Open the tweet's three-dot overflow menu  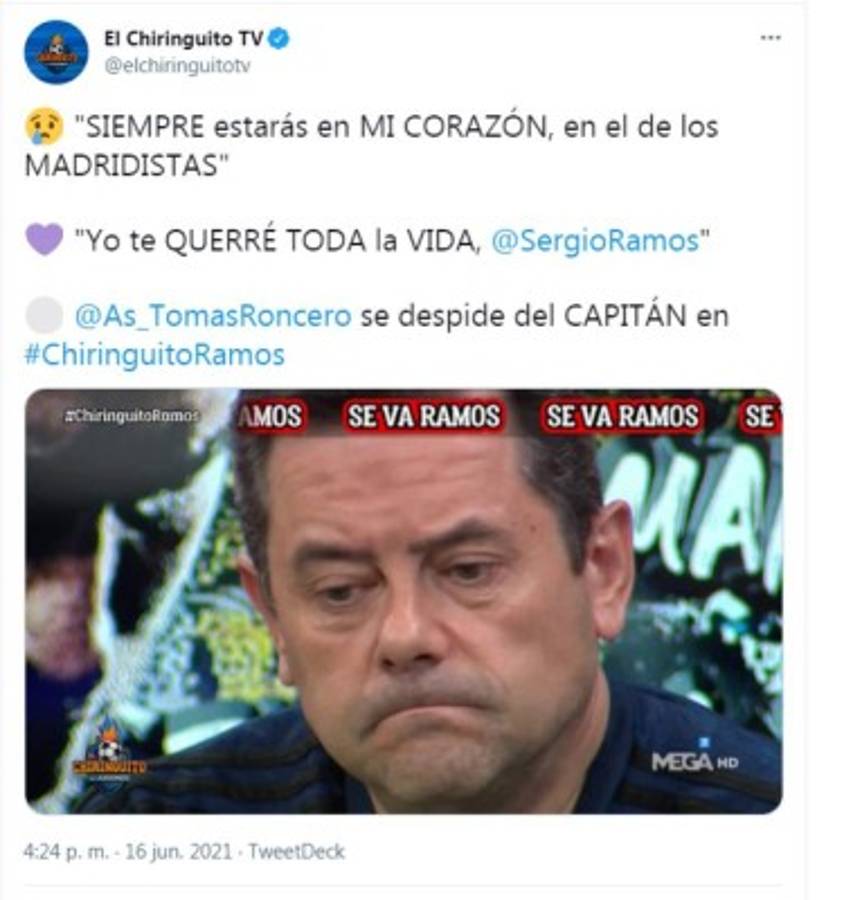pyautogui.click(x=770, y=38)
